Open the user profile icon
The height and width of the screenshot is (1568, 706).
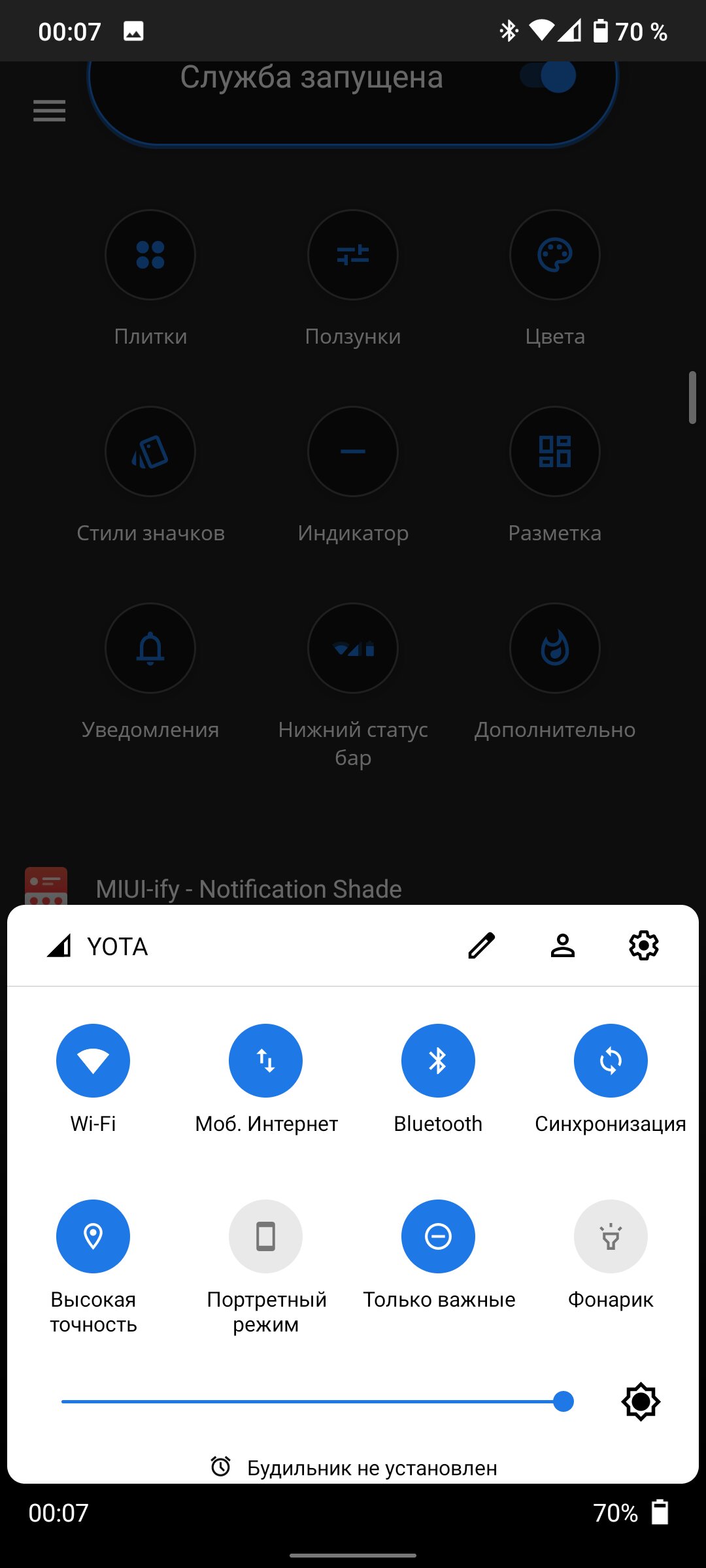tap(563, 945)
